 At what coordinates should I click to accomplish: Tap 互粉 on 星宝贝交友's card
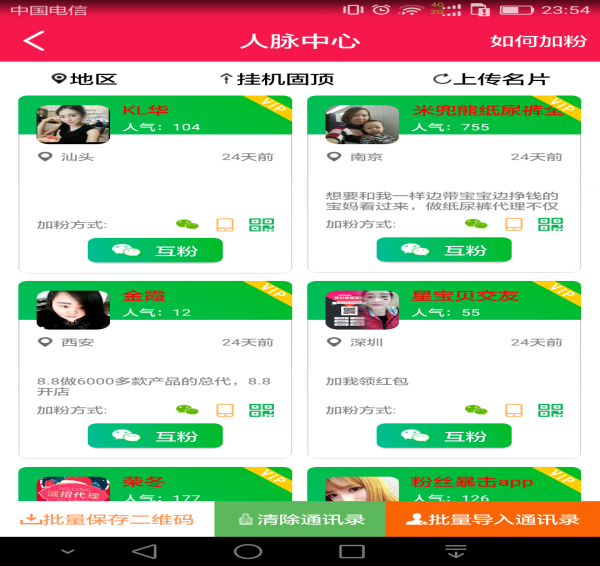pos(443,436)
